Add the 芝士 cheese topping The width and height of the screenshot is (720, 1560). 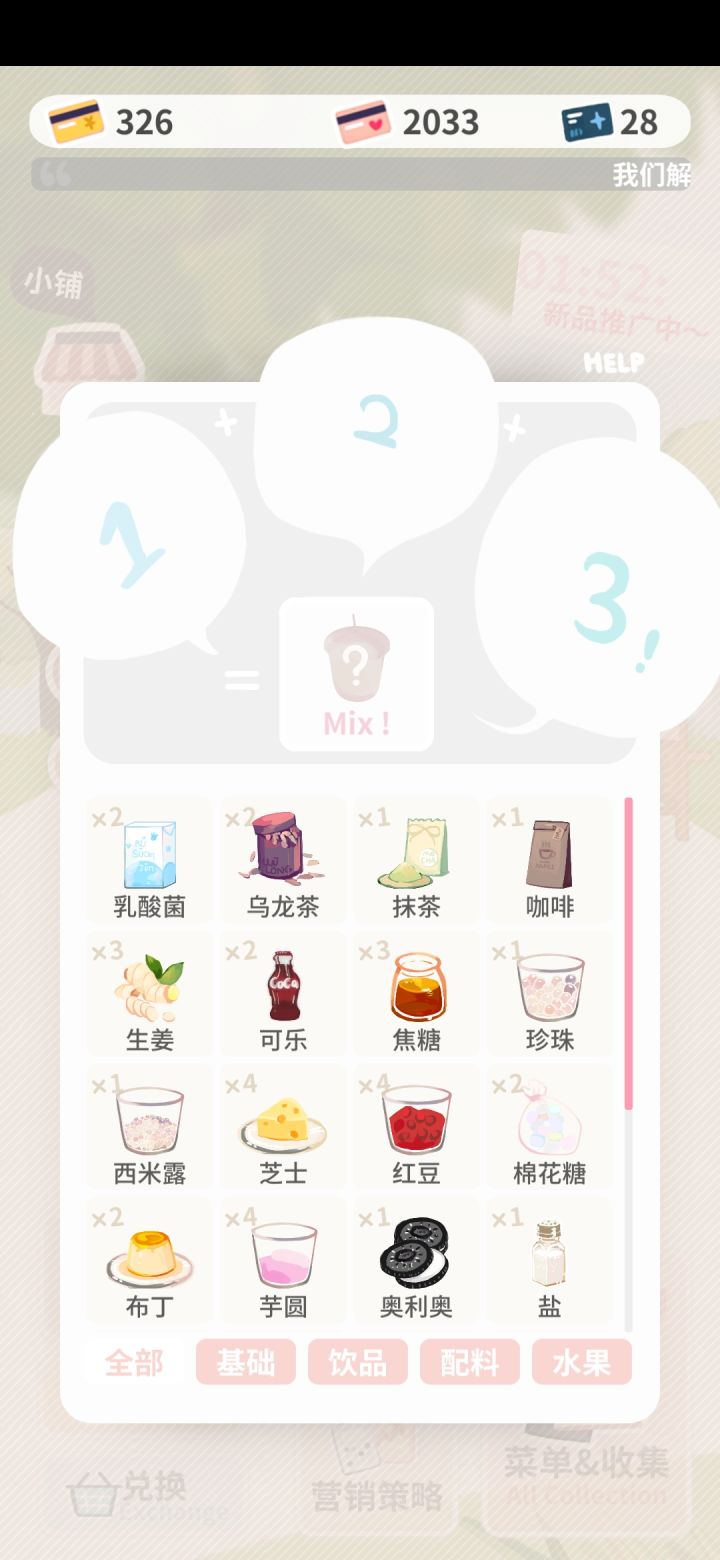282,1126
